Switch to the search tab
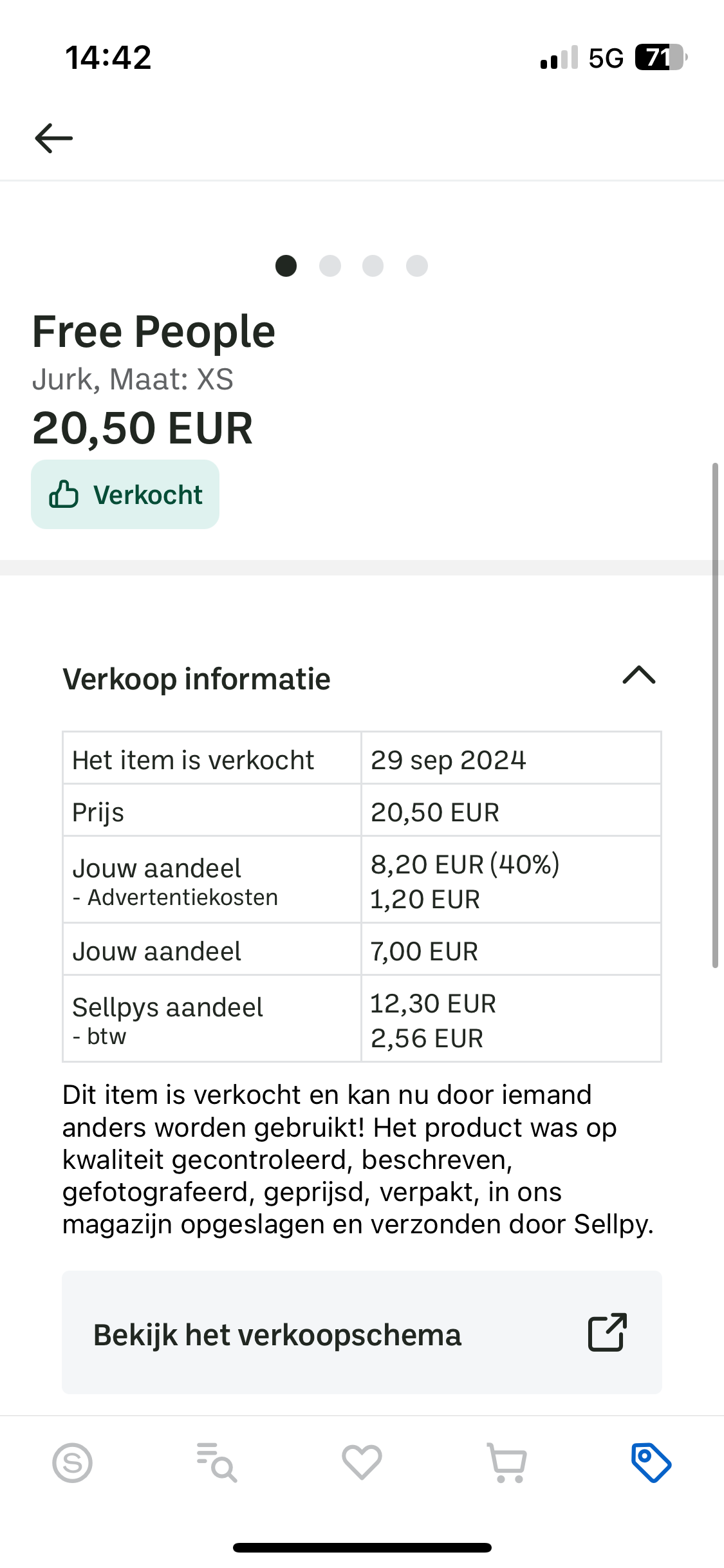The width and height of the screenshot is (724, 1568). [216, 1462]
